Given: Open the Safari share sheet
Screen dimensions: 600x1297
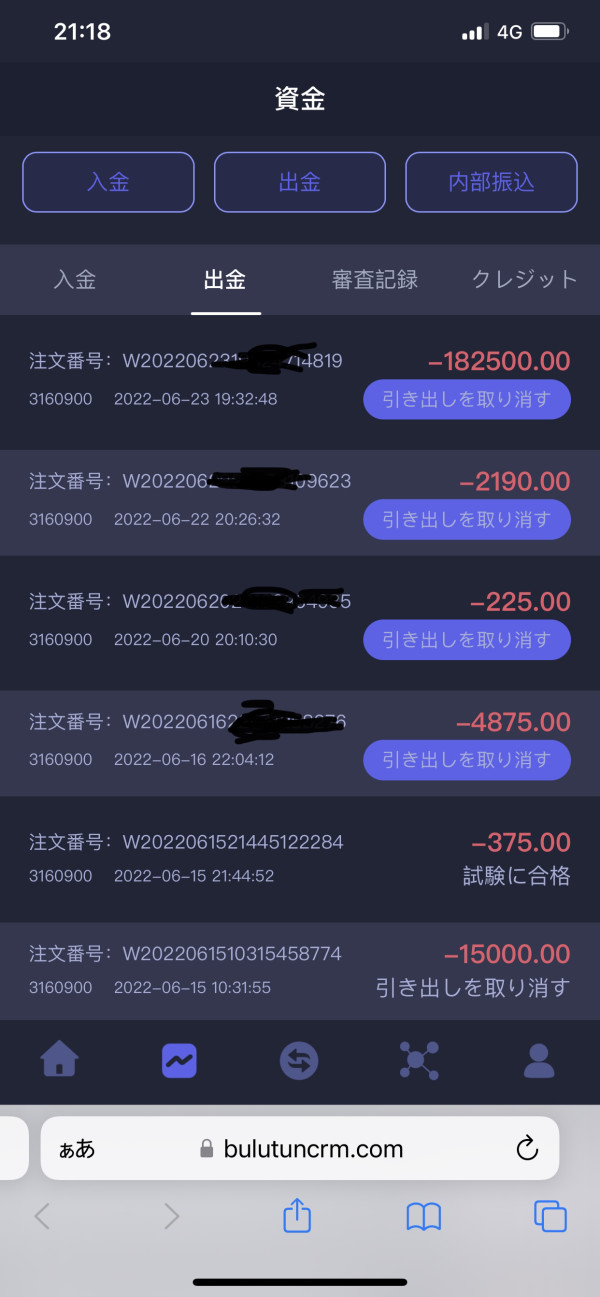Looking at the screenshot, I should point(297,1215).
